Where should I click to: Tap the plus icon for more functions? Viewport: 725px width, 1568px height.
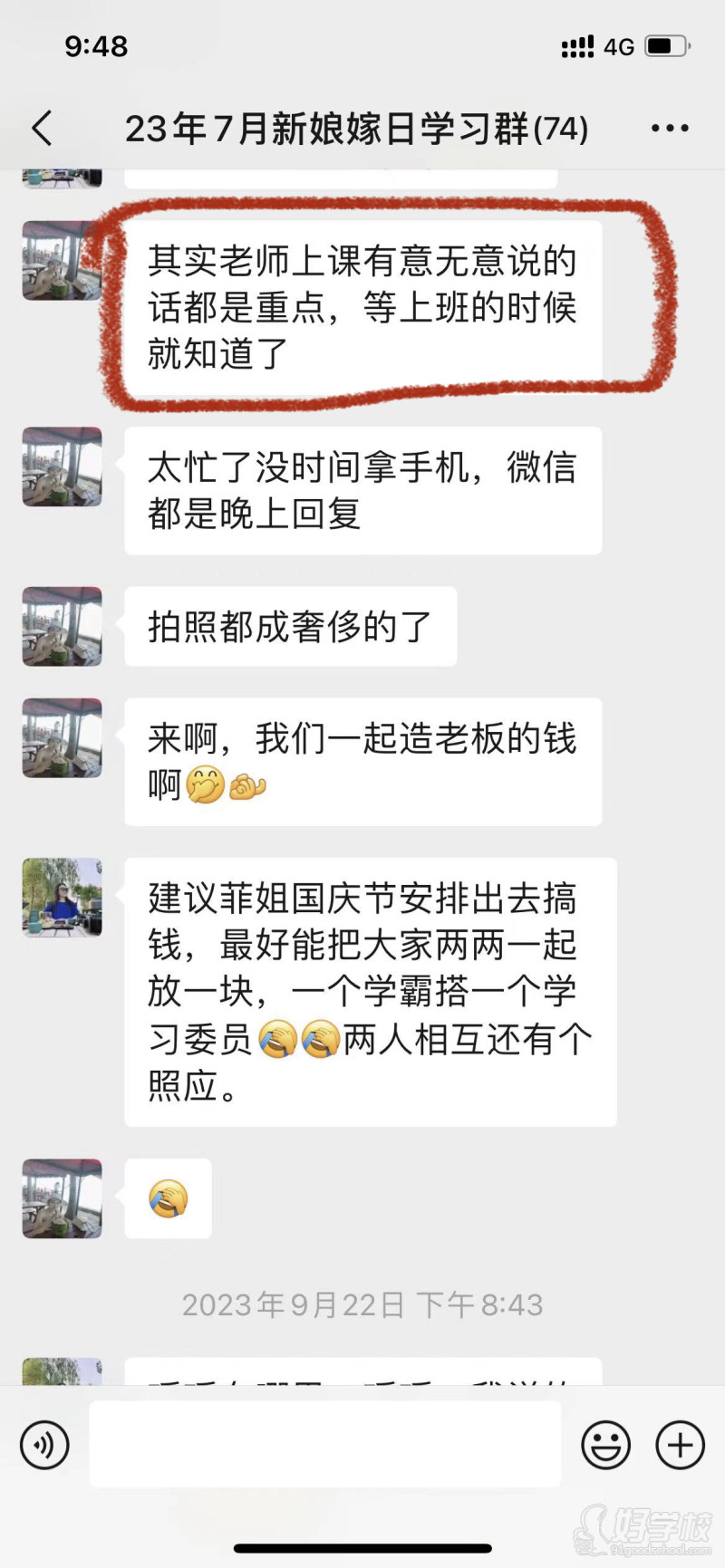coord(679,1445)
